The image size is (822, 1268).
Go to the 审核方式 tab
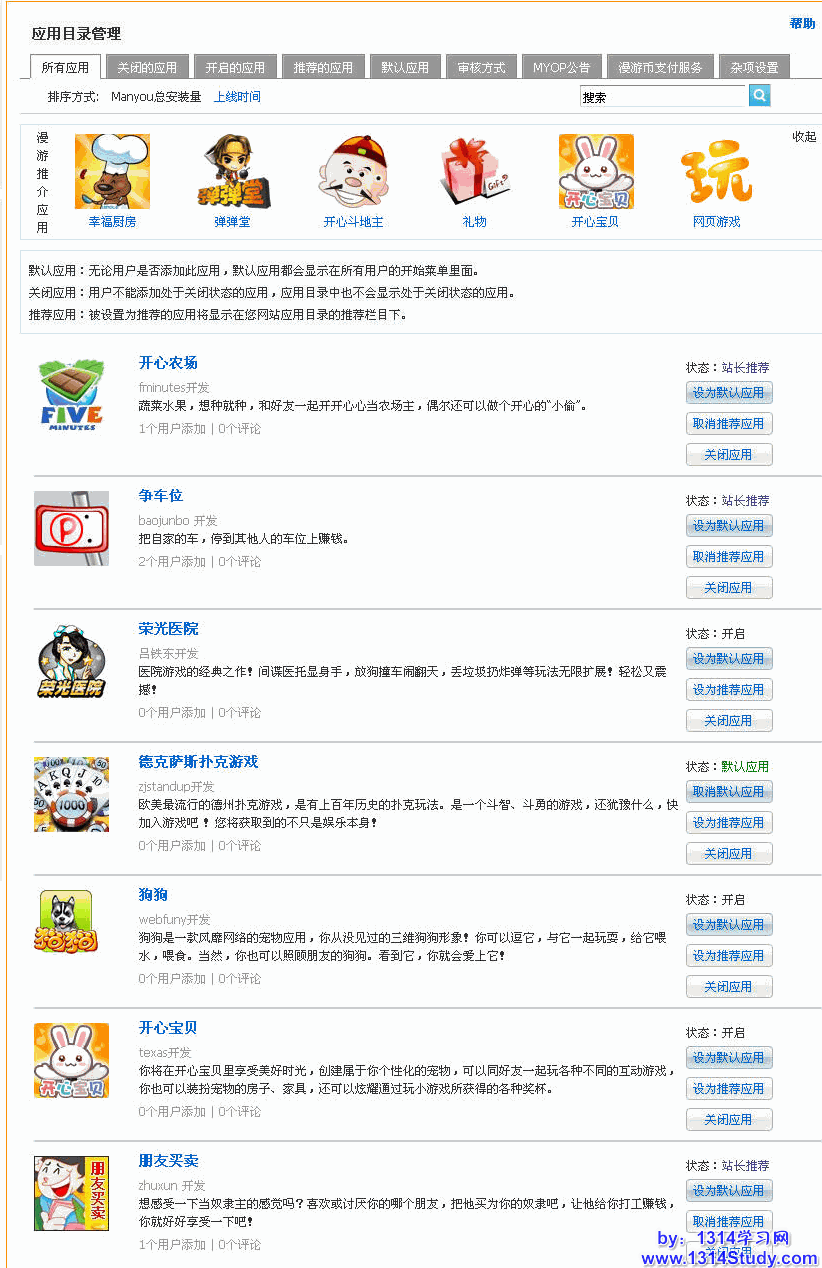[x=482, y=68]
